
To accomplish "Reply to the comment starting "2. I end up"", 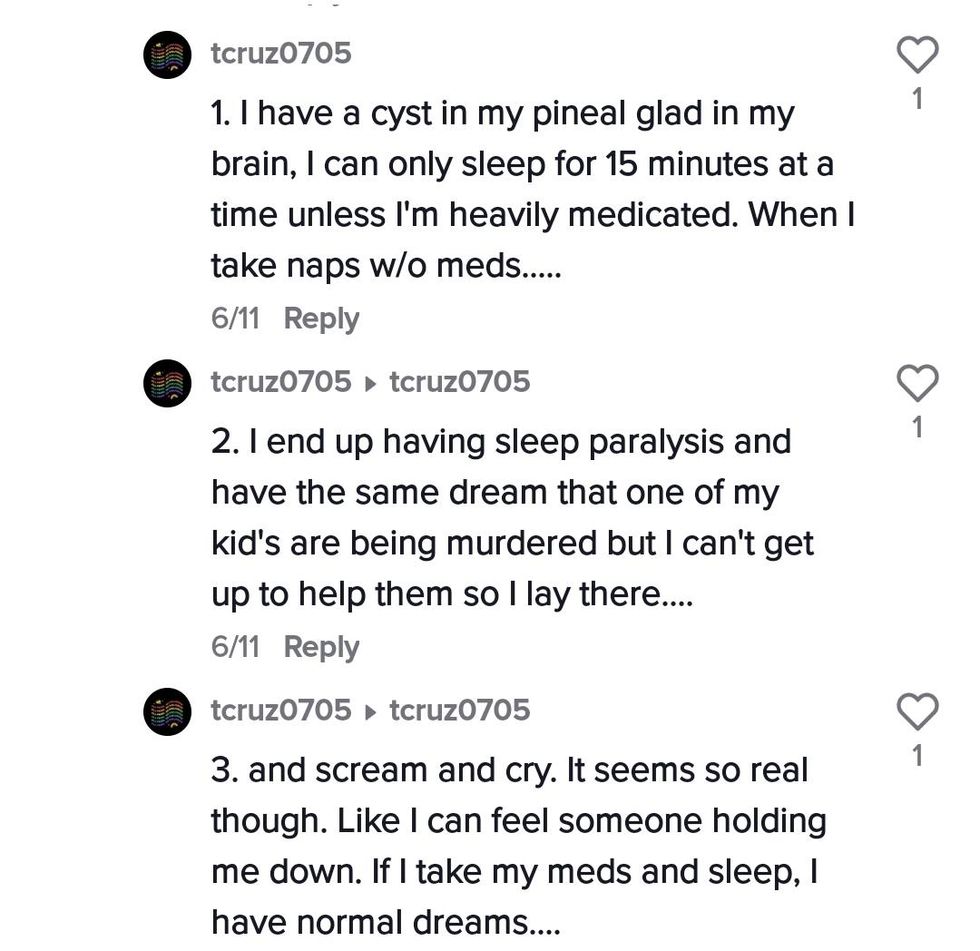I will [321, 647].
